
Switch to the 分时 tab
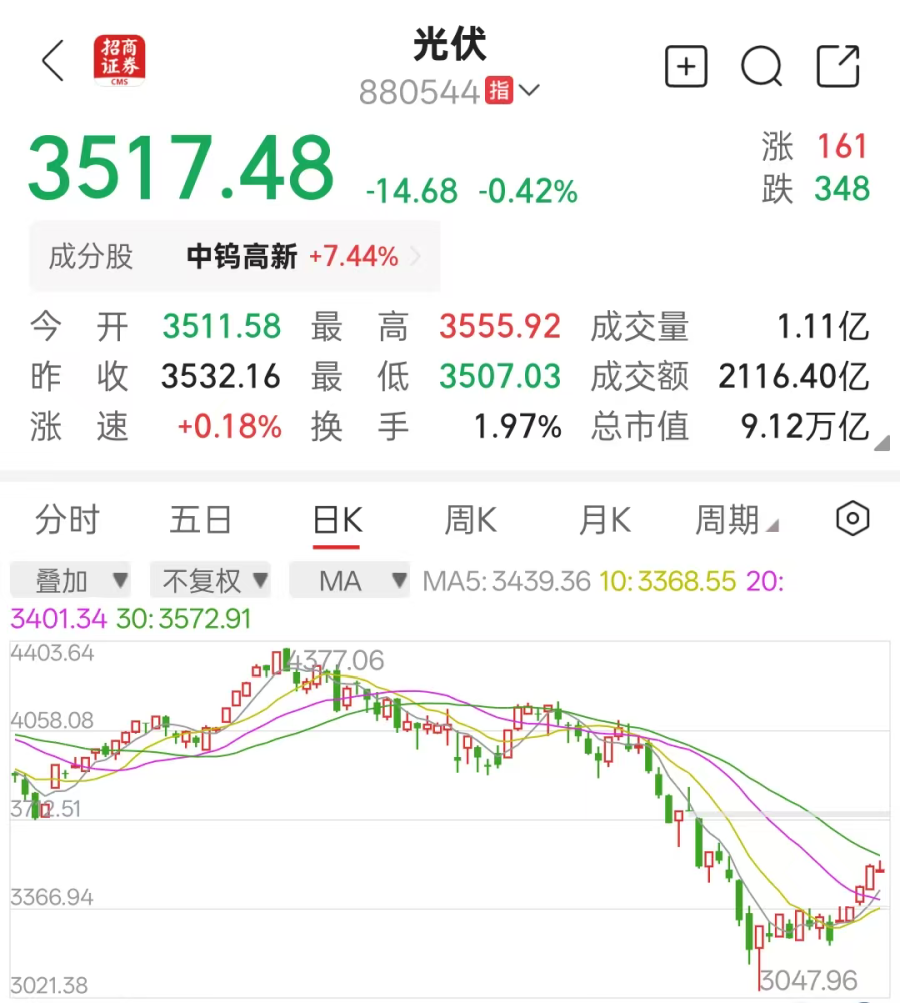(67, 519)
